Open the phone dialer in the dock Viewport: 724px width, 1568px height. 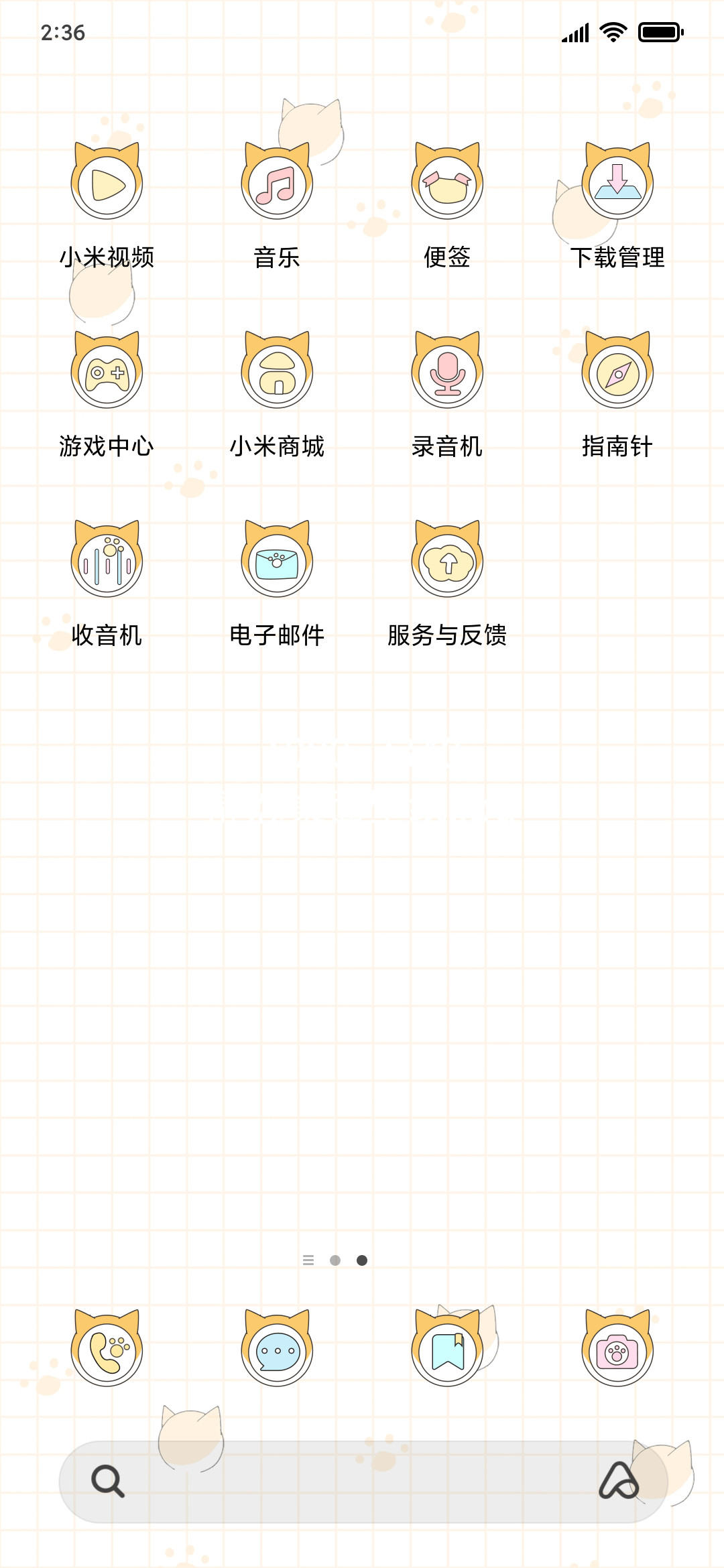(107, 1348)
